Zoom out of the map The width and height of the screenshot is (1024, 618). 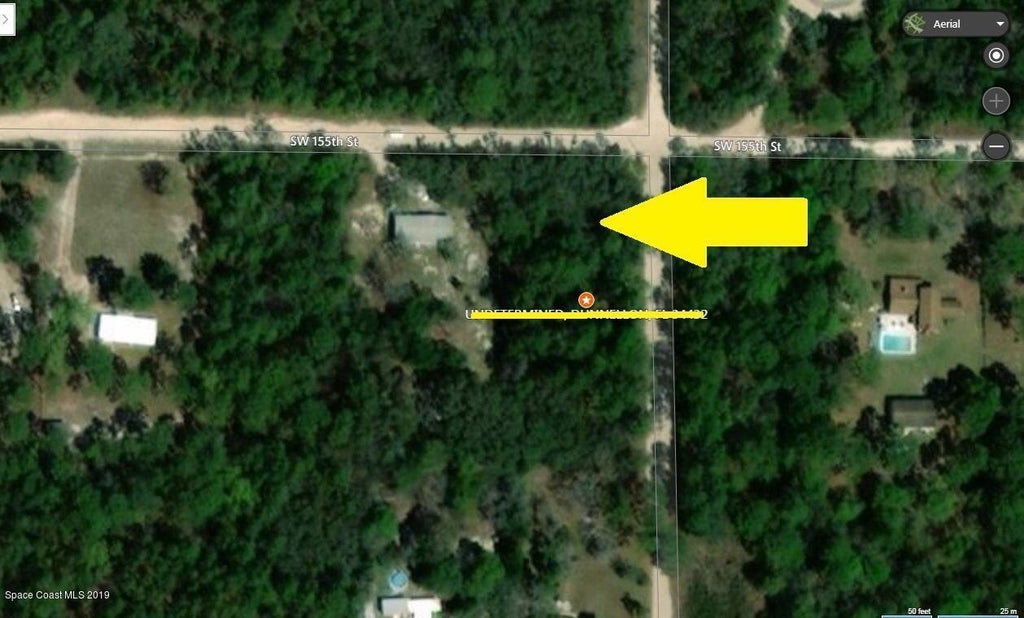(996, 146)
